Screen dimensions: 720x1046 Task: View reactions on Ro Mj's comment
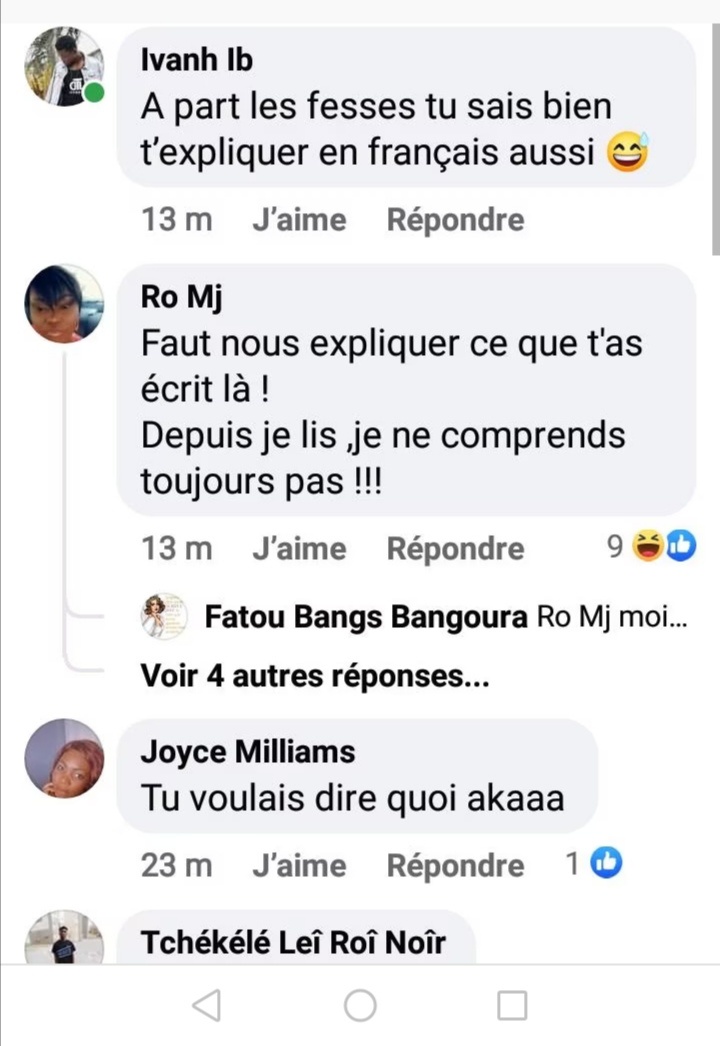click(x=652, y=546)
